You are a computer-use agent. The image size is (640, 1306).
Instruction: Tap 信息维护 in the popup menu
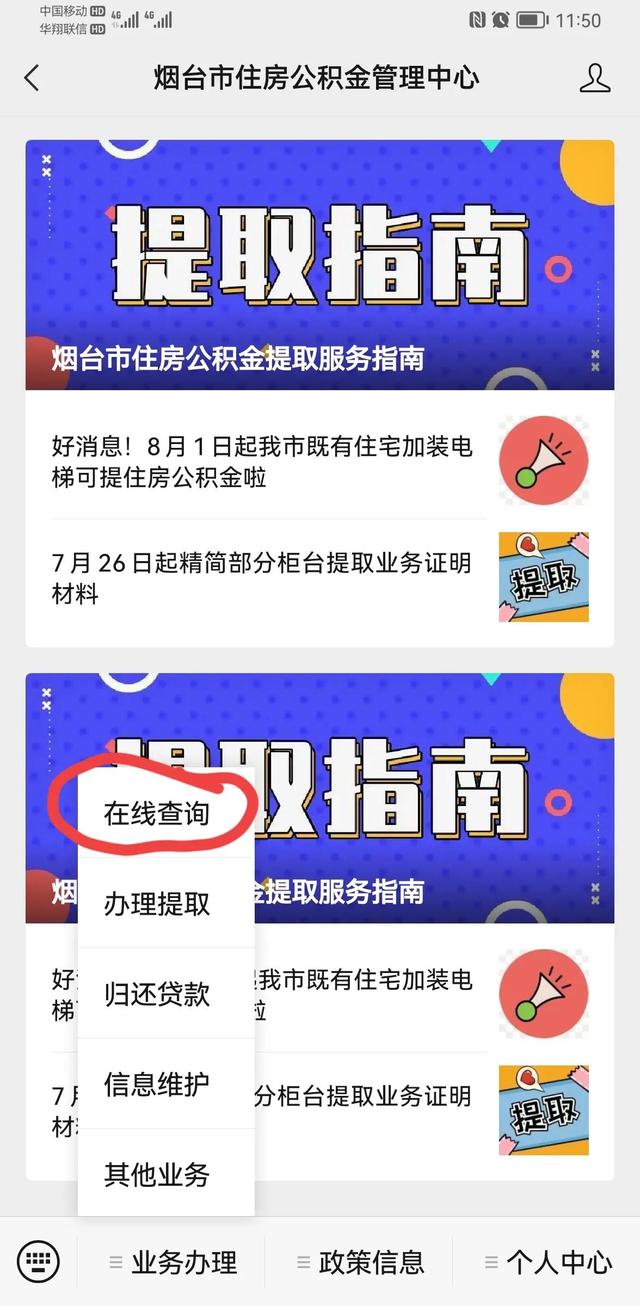(157, 1083)
